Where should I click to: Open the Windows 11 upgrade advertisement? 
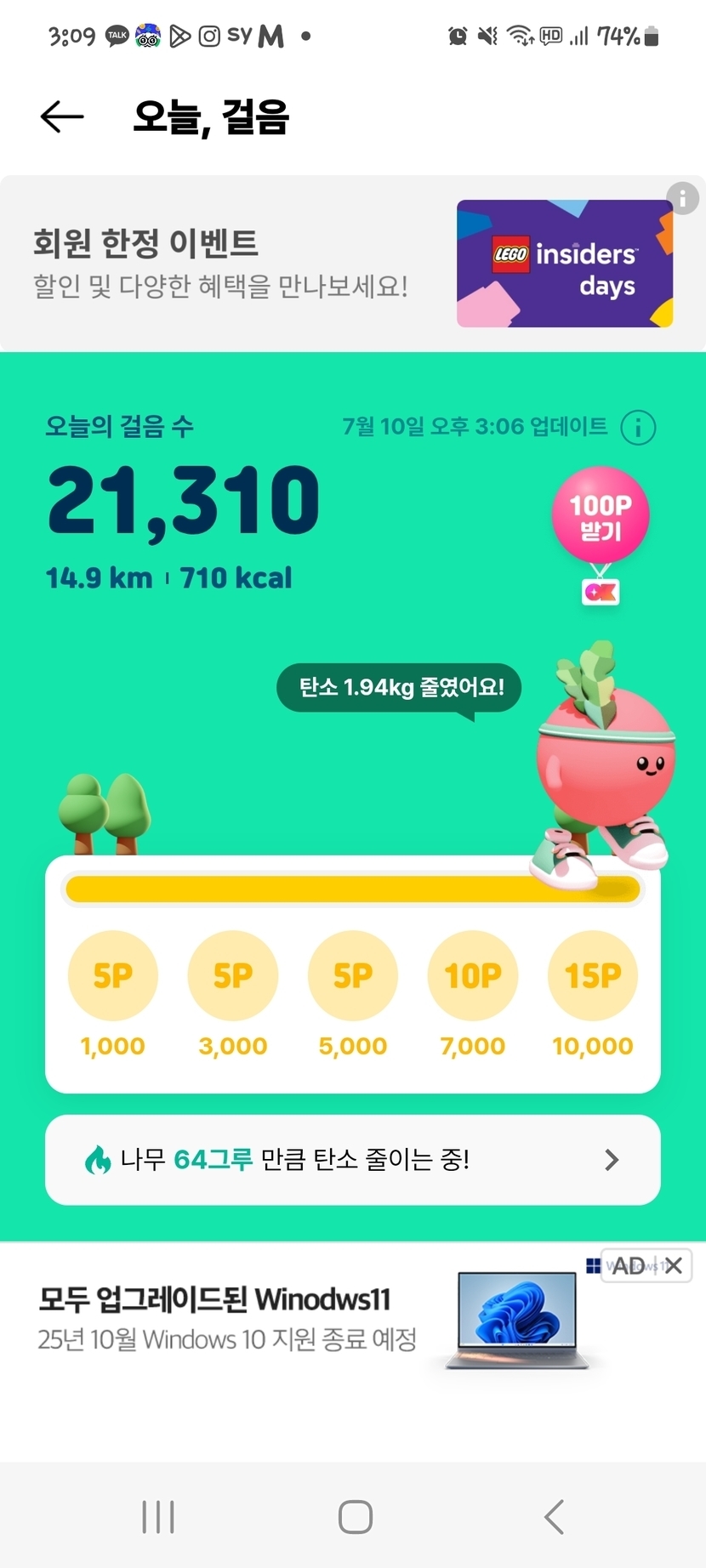[255, 1318]
